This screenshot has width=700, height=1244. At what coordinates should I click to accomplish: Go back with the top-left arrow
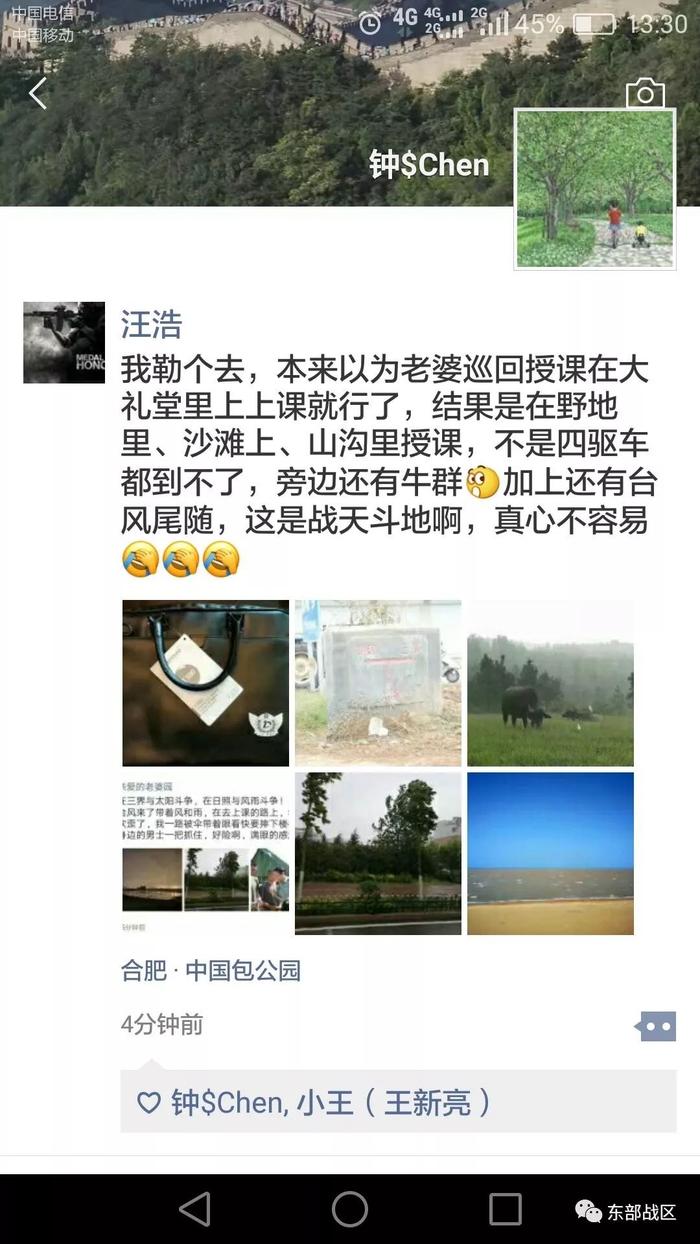pyautogui.click(x=38, y=94)
